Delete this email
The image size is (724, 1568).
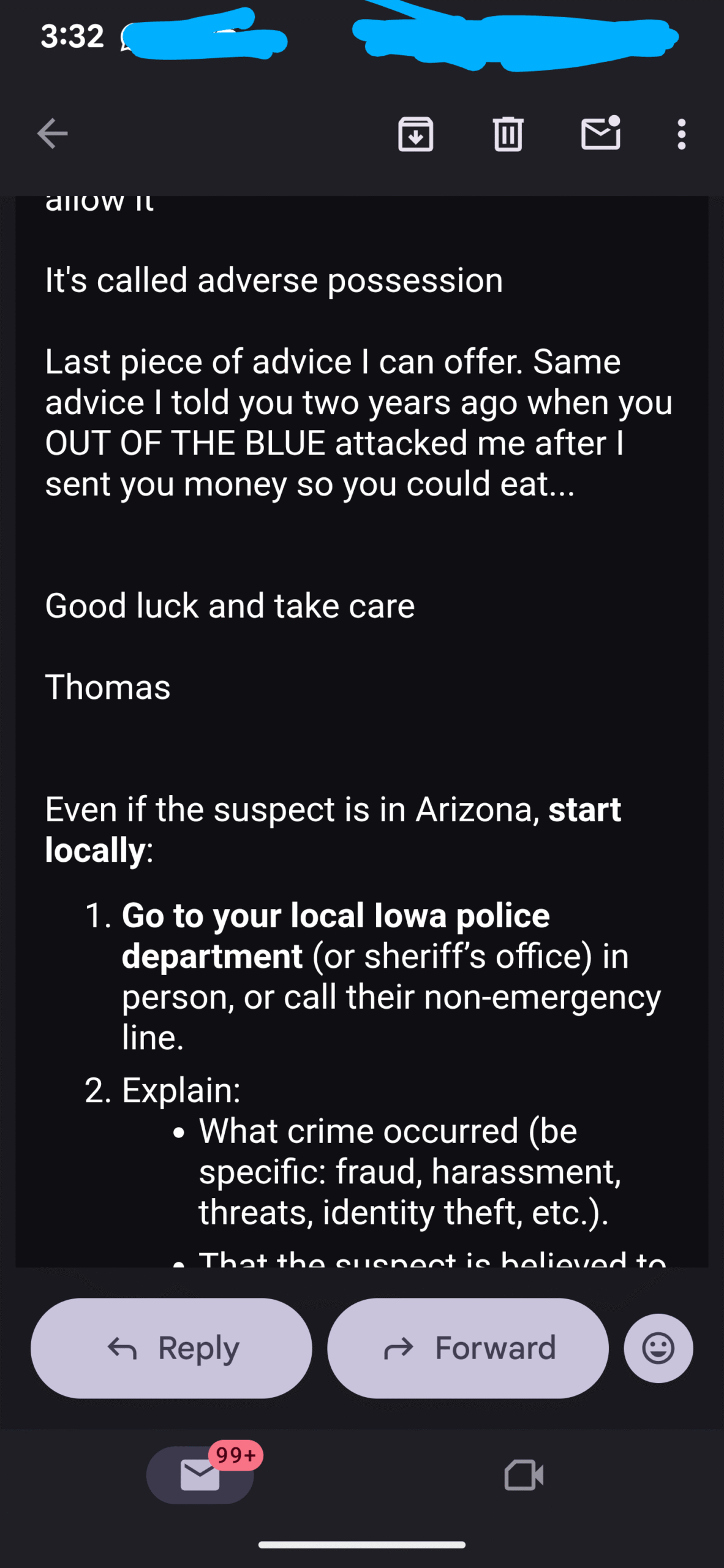click(x=508, y=134)
